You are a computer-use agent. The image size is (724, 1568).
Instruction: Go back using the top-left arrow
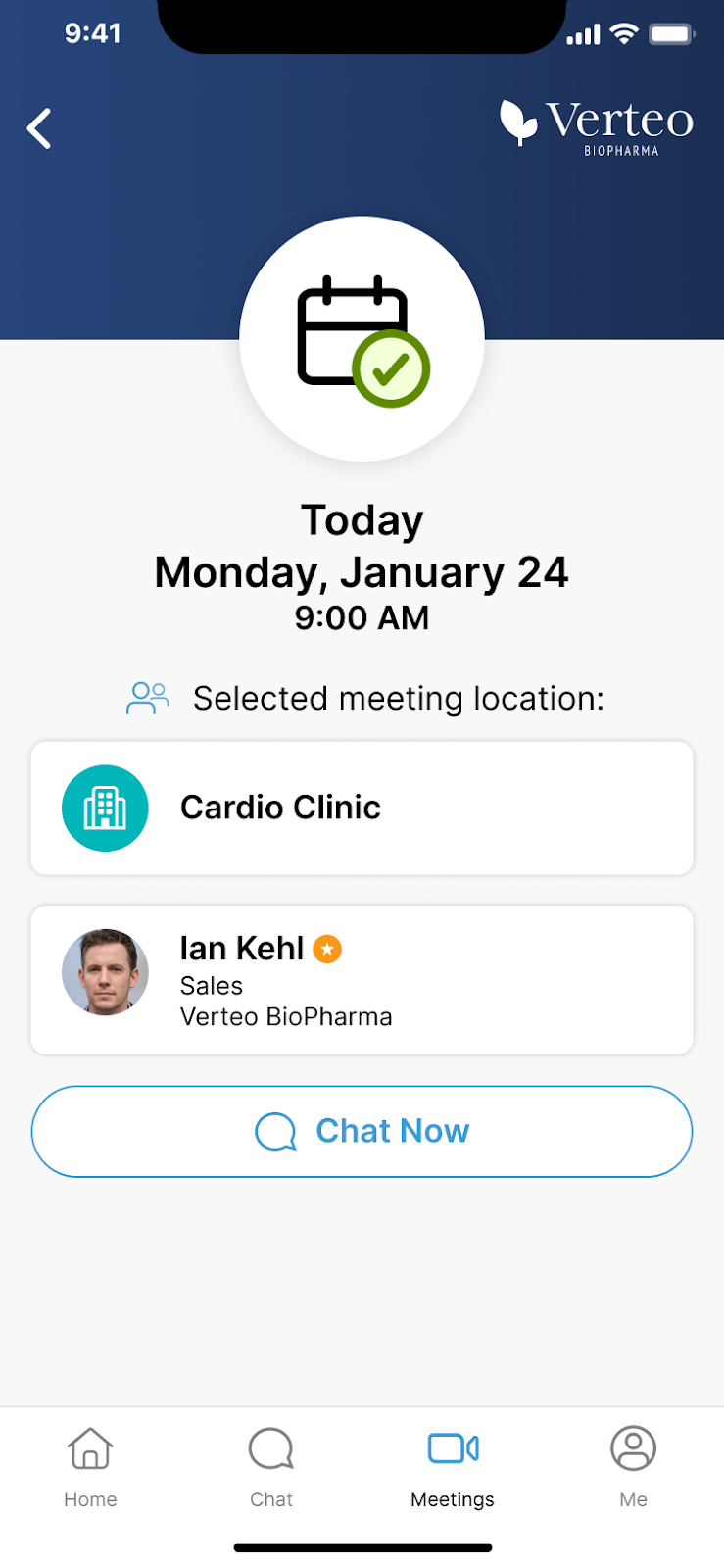coord(39,128)
